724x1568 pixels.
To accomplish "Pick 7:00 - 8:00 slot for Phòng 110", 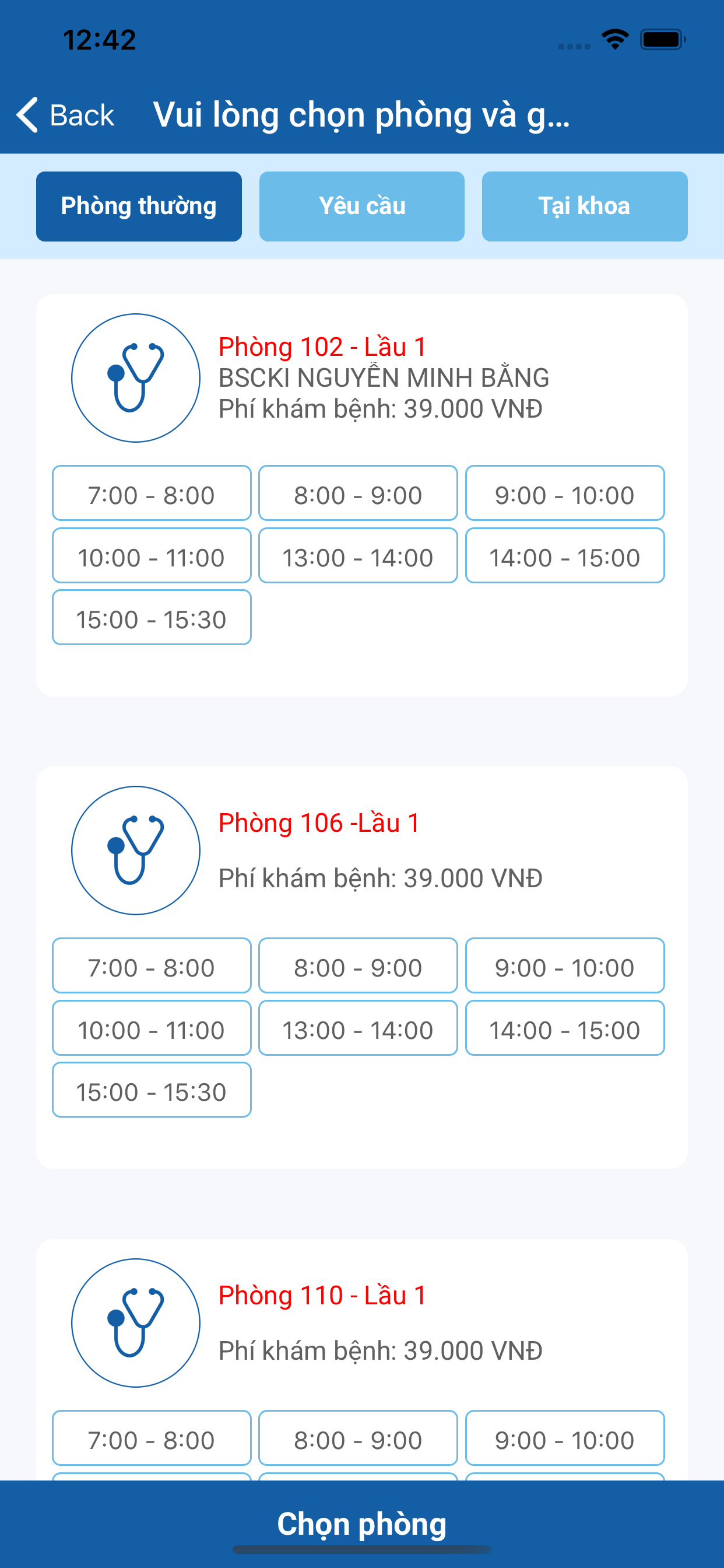I will [x=152, y=1438].
